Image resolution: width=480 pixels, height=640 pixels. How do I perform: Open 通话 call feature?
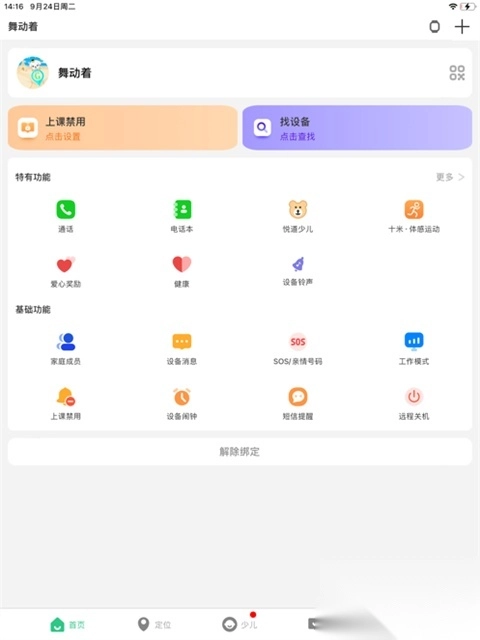click(x=66, y=216)
